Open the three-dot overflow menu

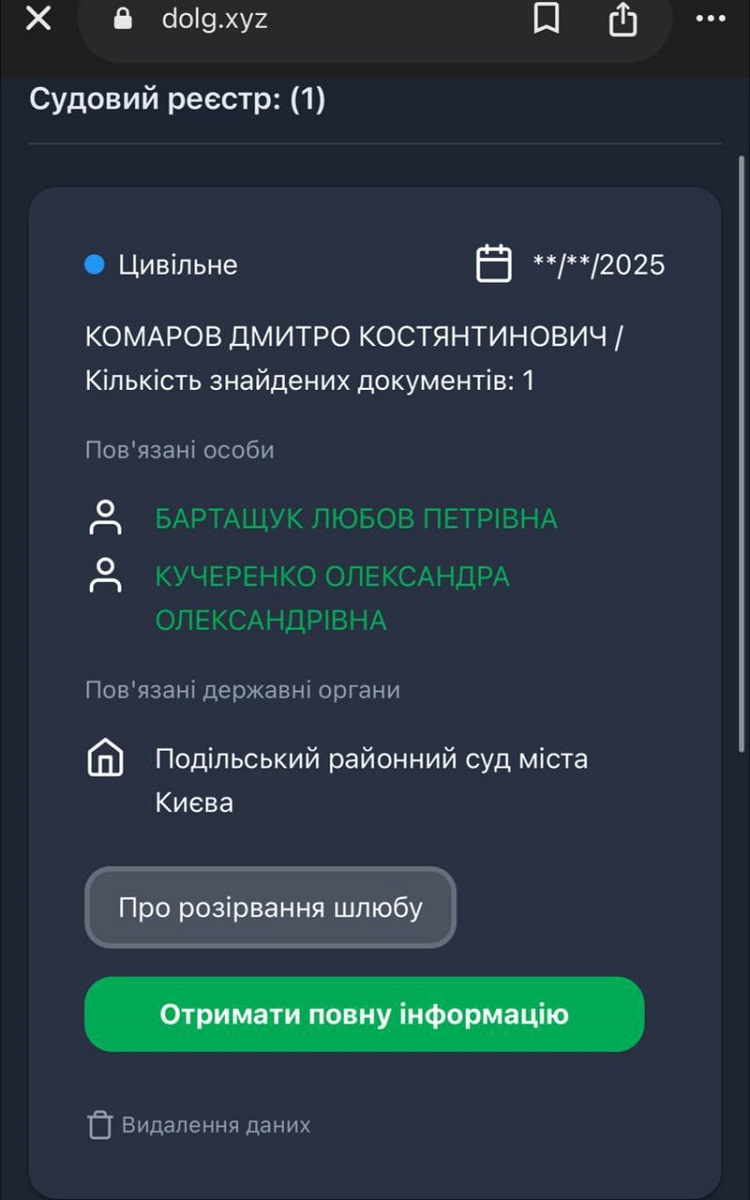[710, 18]
